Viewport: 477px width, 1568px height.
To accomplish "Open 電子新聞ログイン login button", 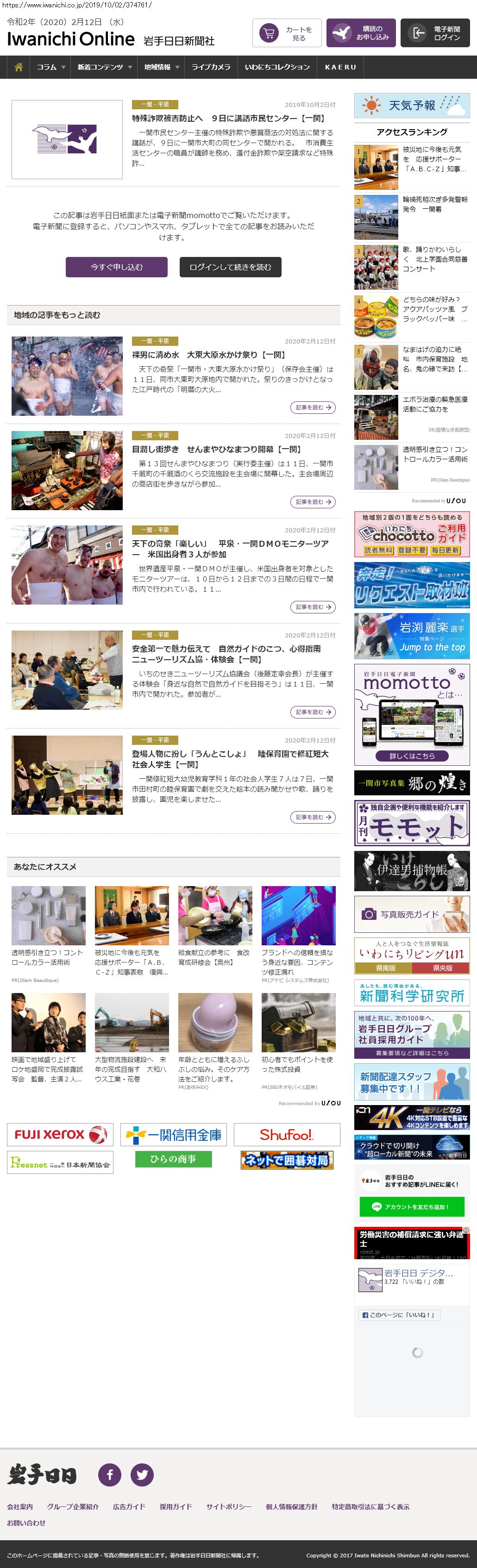I will tap(434, 33).
